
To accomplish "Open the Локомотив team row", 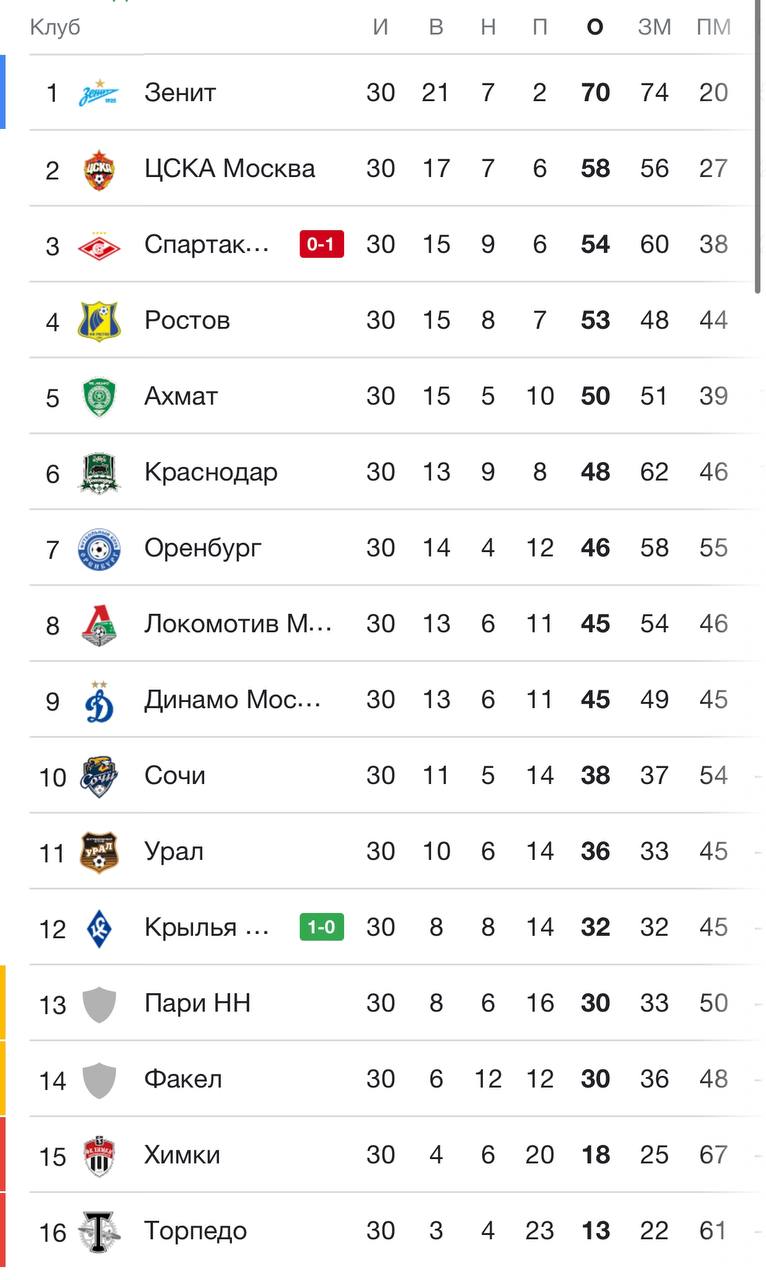I will tap(391, 625).
